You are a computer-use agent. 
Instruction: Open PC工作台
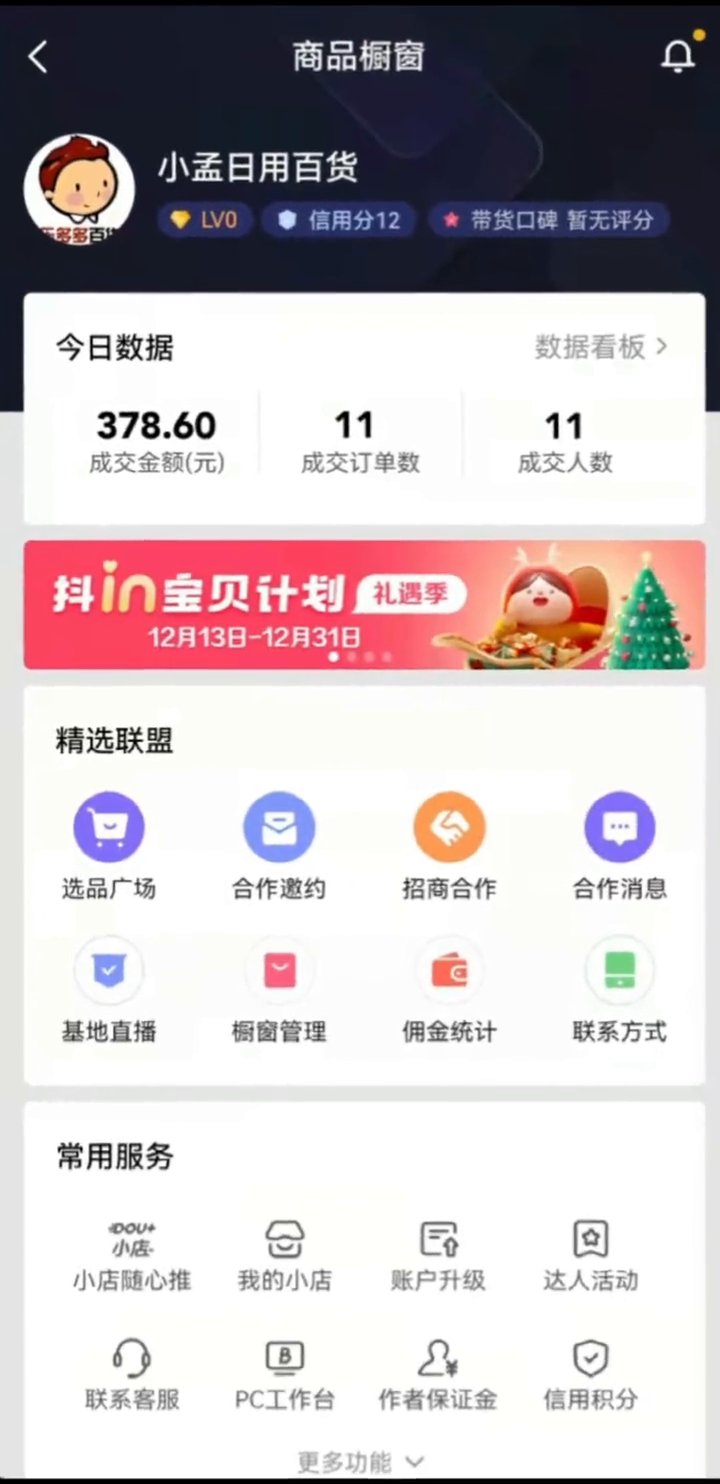click(285, 1375)
